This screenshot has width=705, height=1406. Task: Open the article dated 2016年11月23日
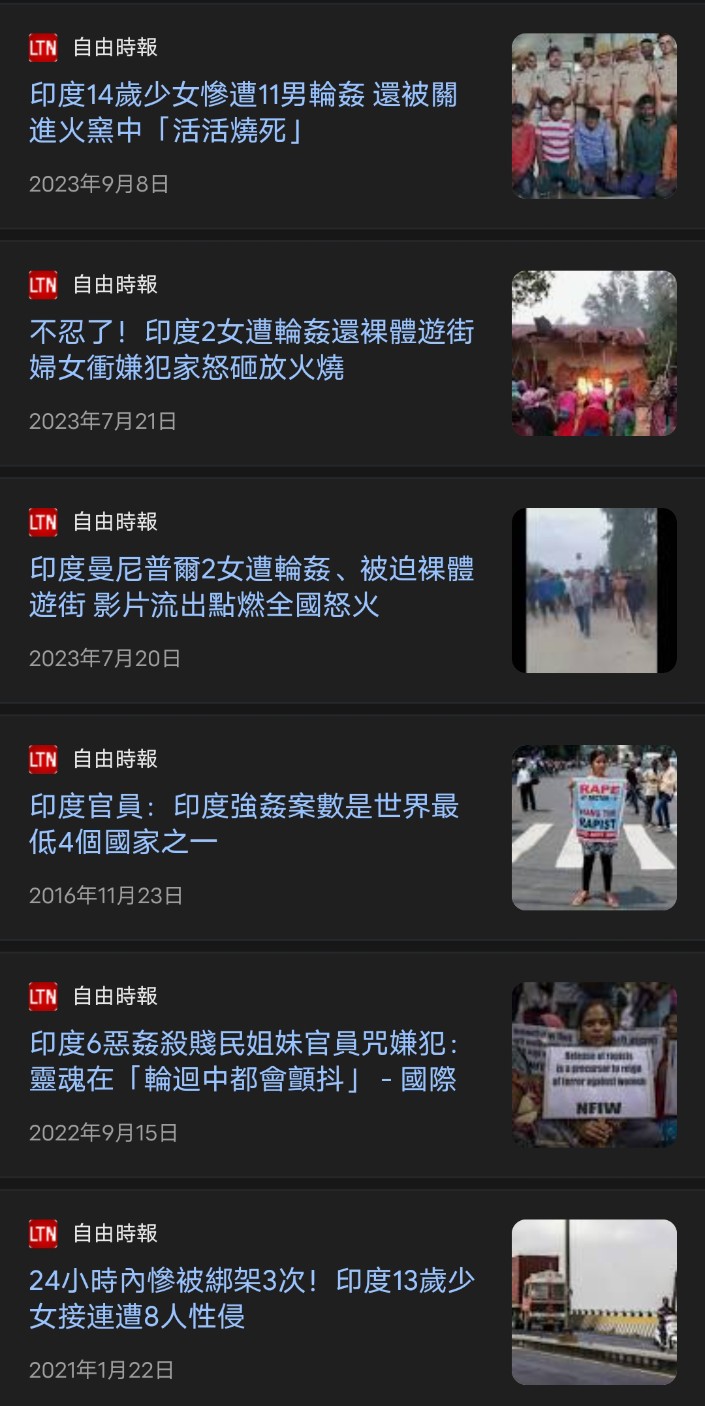[x=243, y=824]
